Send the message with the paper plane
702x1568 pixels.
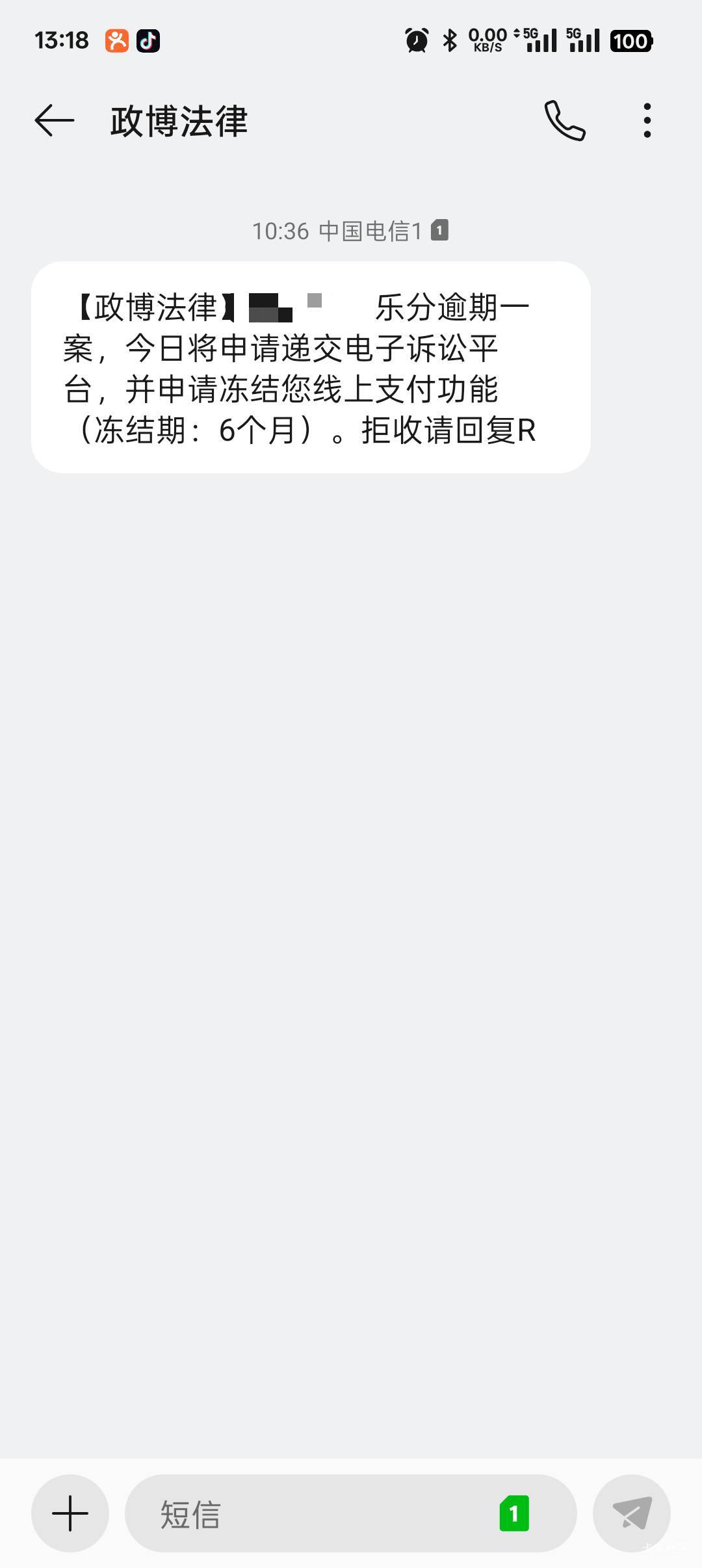(x=631, y=1513)
